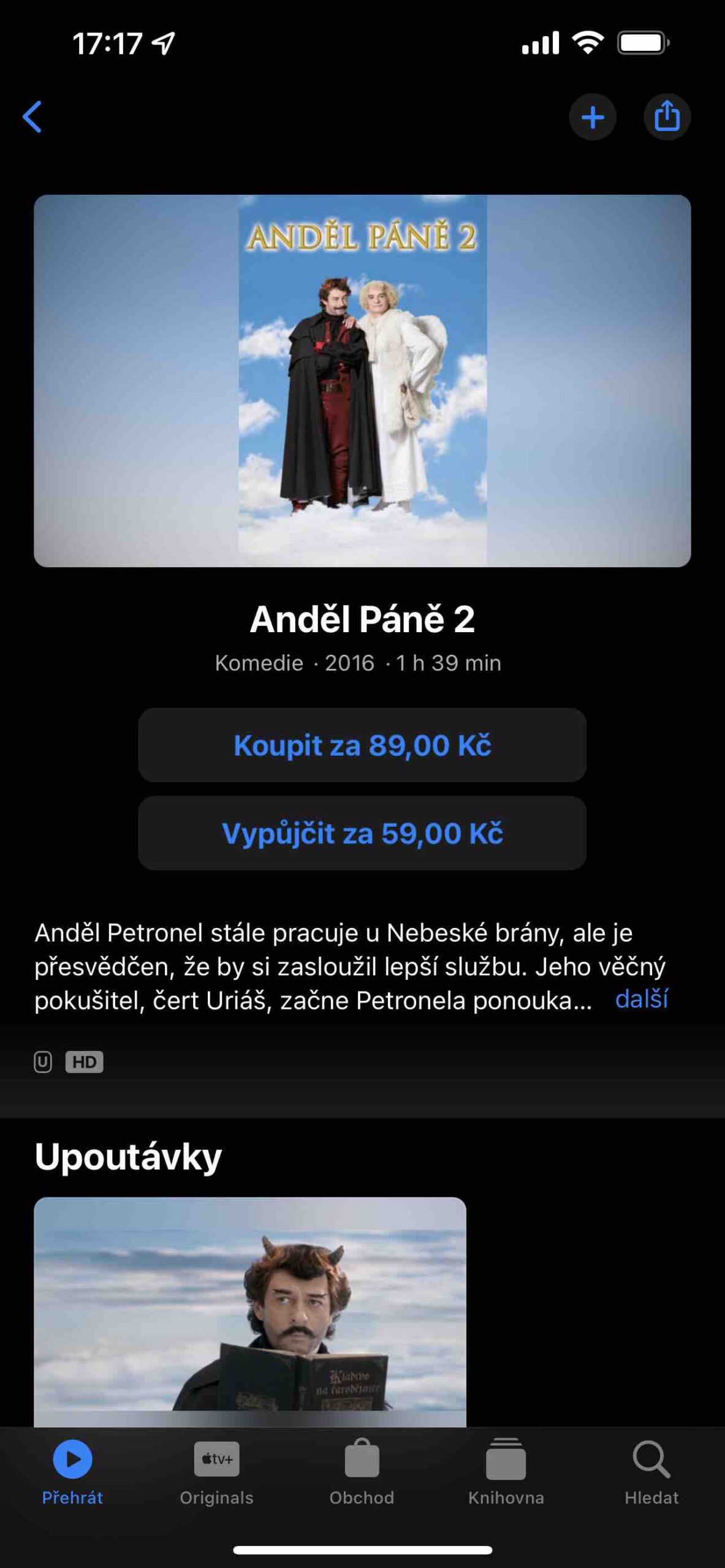
Task: Share this movie
Action: coord(667,117)
